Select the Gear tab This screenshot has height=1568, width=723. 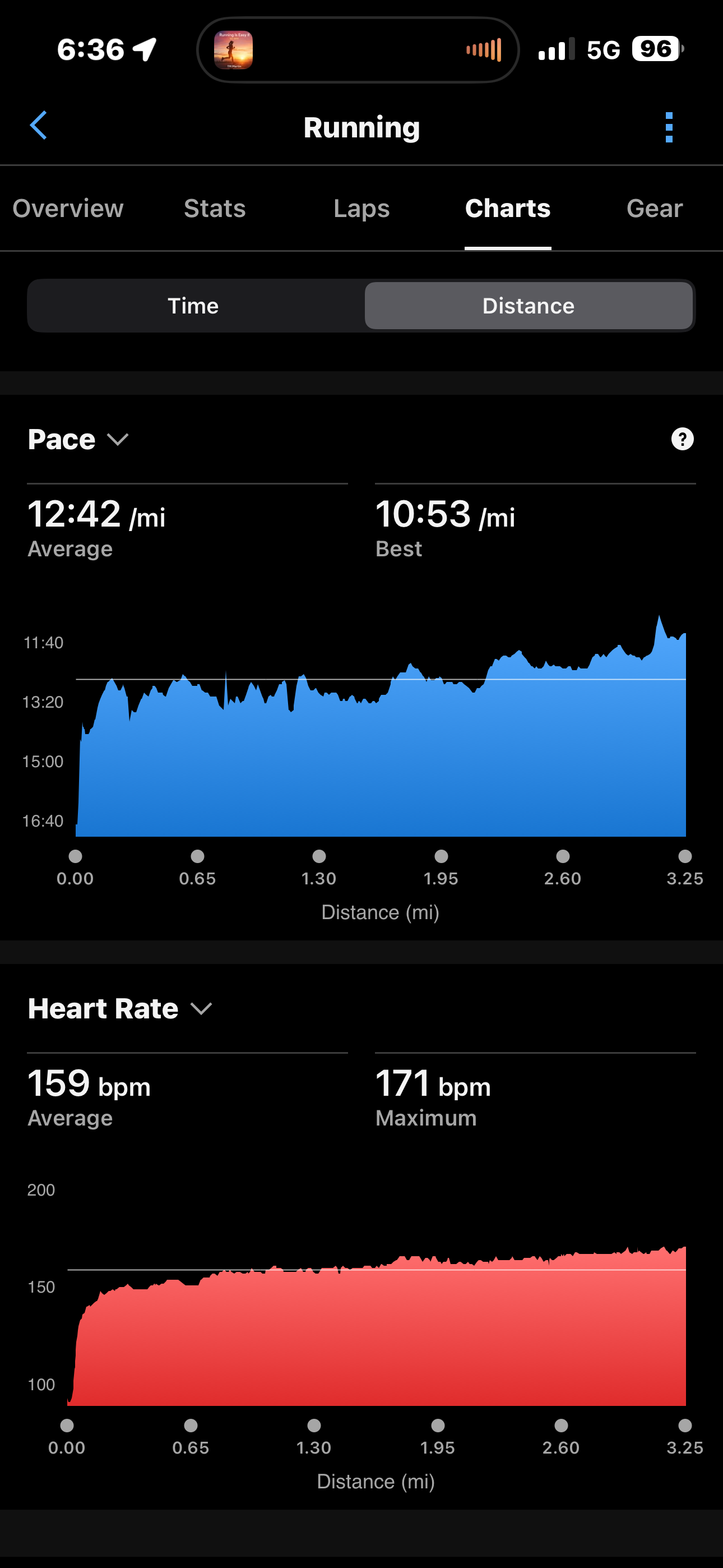click(x=654, y=209)
